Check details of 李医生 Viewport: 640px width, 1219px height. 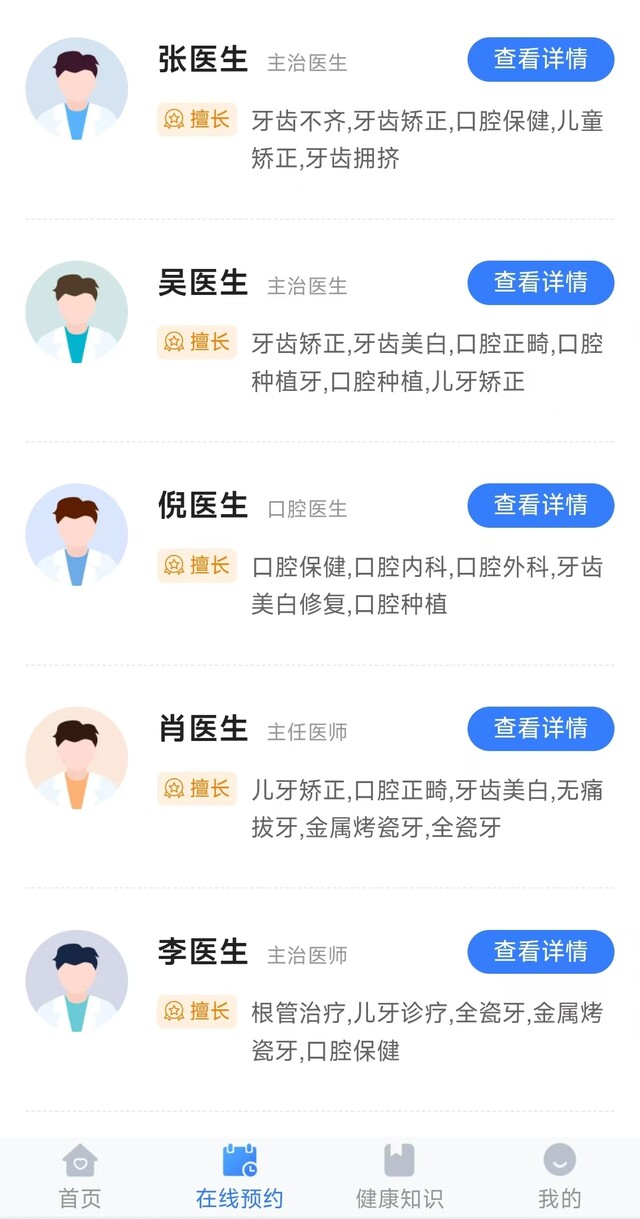[x=540, y=952]
